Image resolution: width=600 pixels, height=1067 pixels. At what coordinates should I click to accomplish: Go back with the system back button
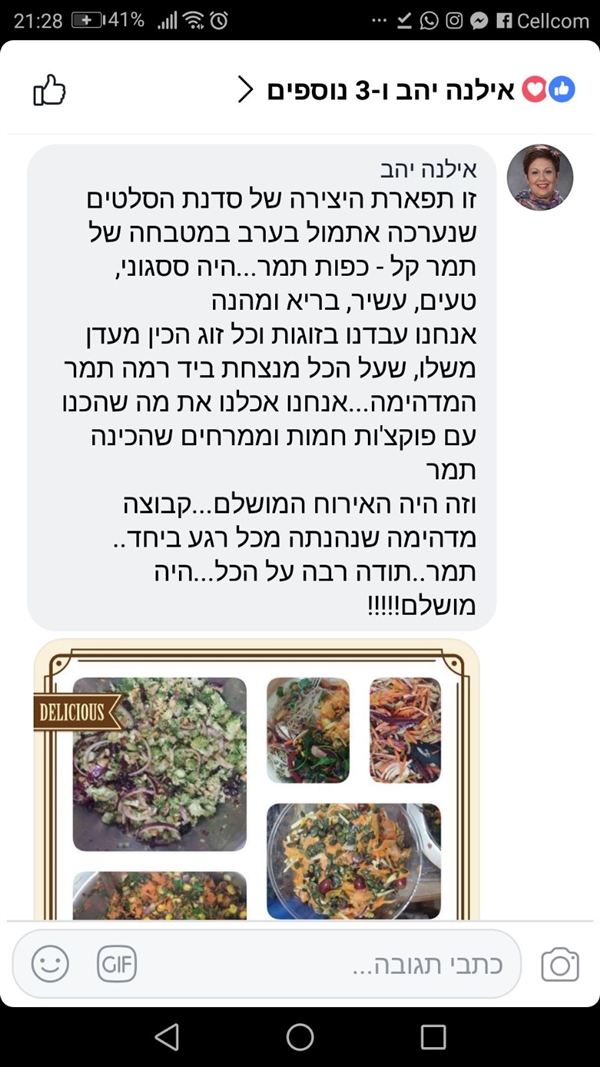click(167, 1037)
